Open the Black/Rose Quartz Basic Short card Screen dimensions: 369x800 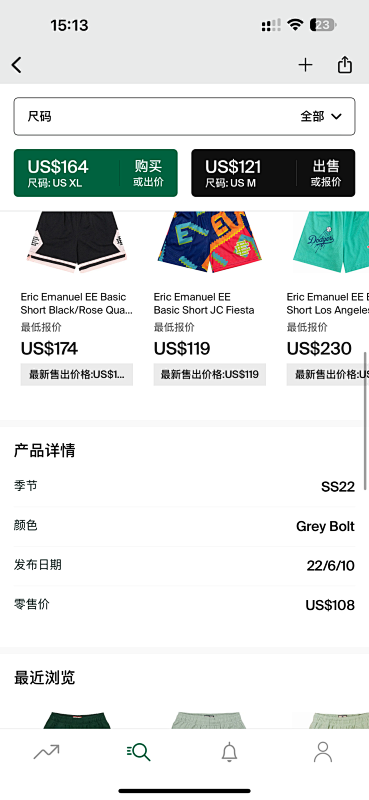[77, 298]
